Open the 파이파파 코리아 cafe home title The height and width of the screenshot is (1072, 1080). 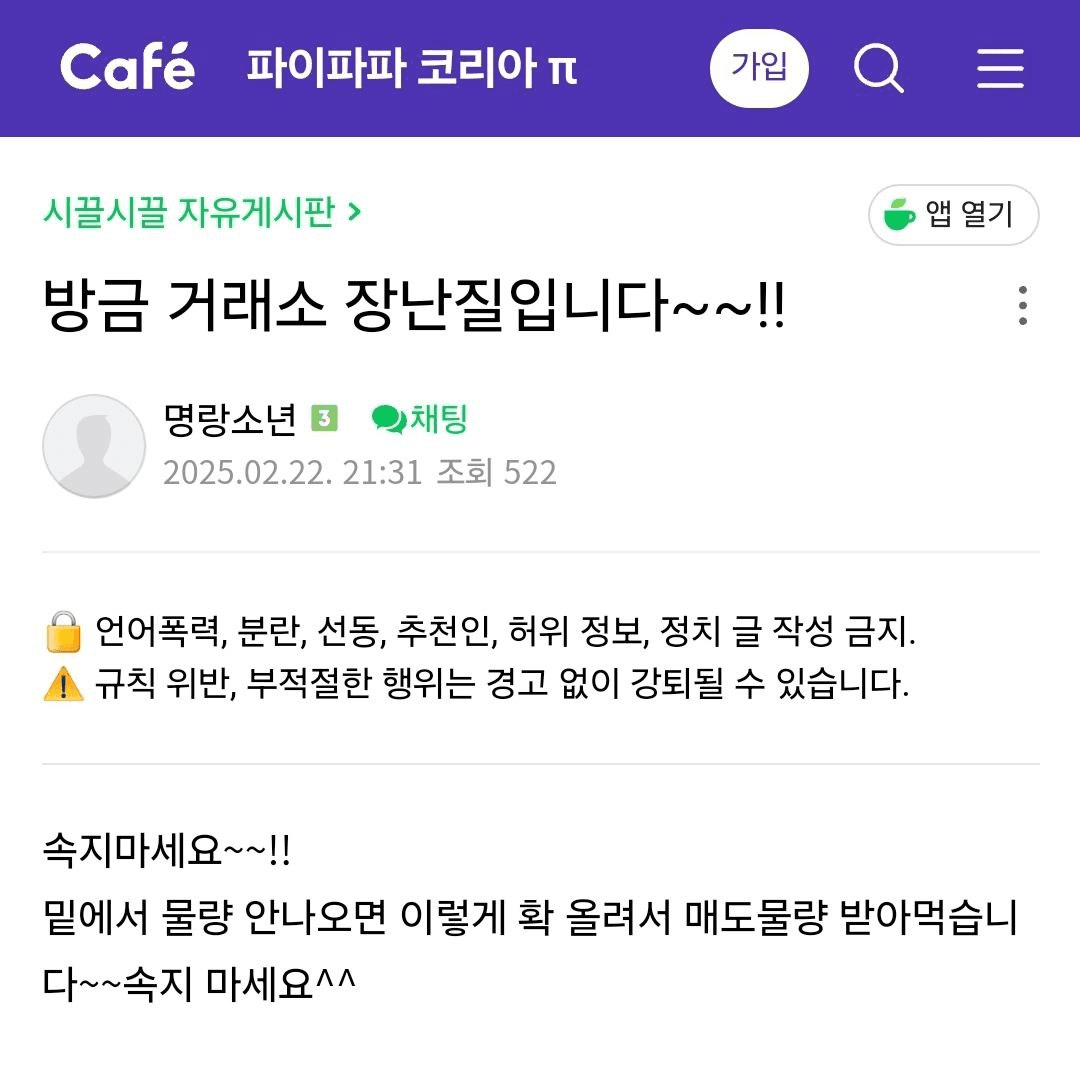coord(411,68)
